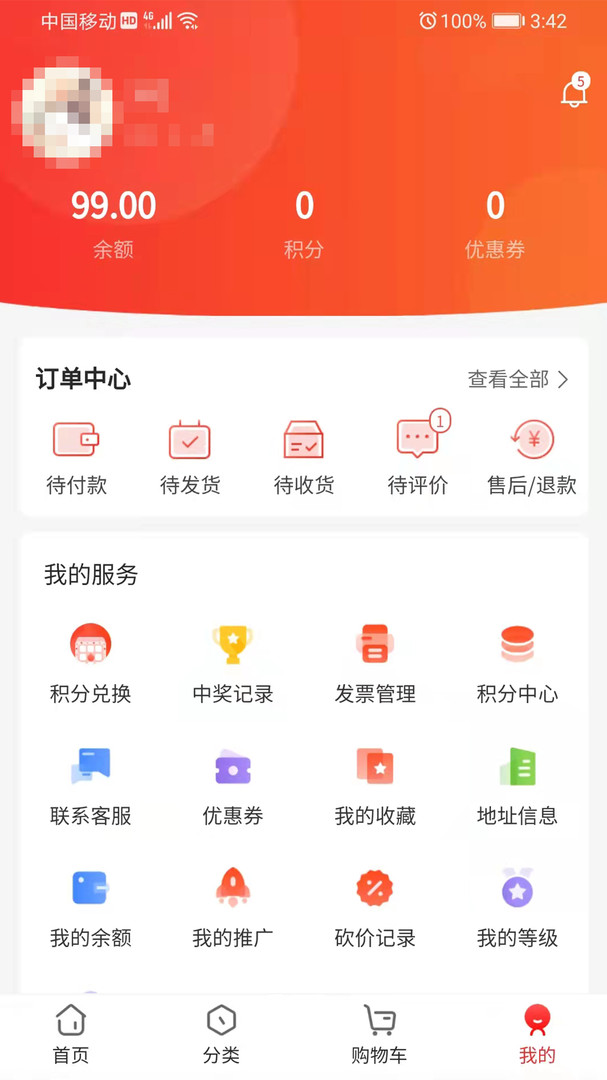Open 砍价记录 bargain records

(375, 909)
